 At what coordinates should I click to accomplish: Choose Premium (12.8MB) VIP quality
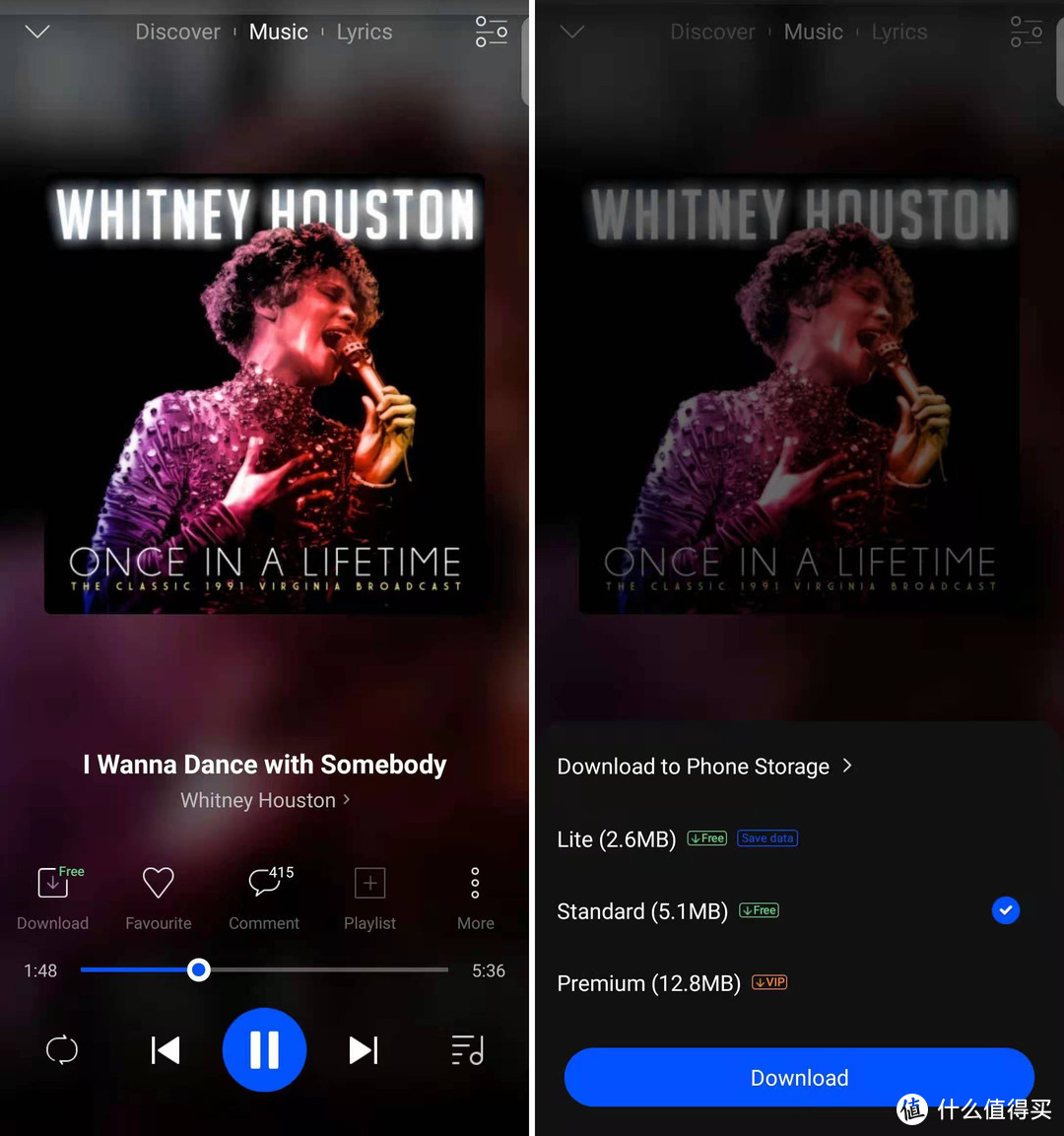(x=648, y=983)
